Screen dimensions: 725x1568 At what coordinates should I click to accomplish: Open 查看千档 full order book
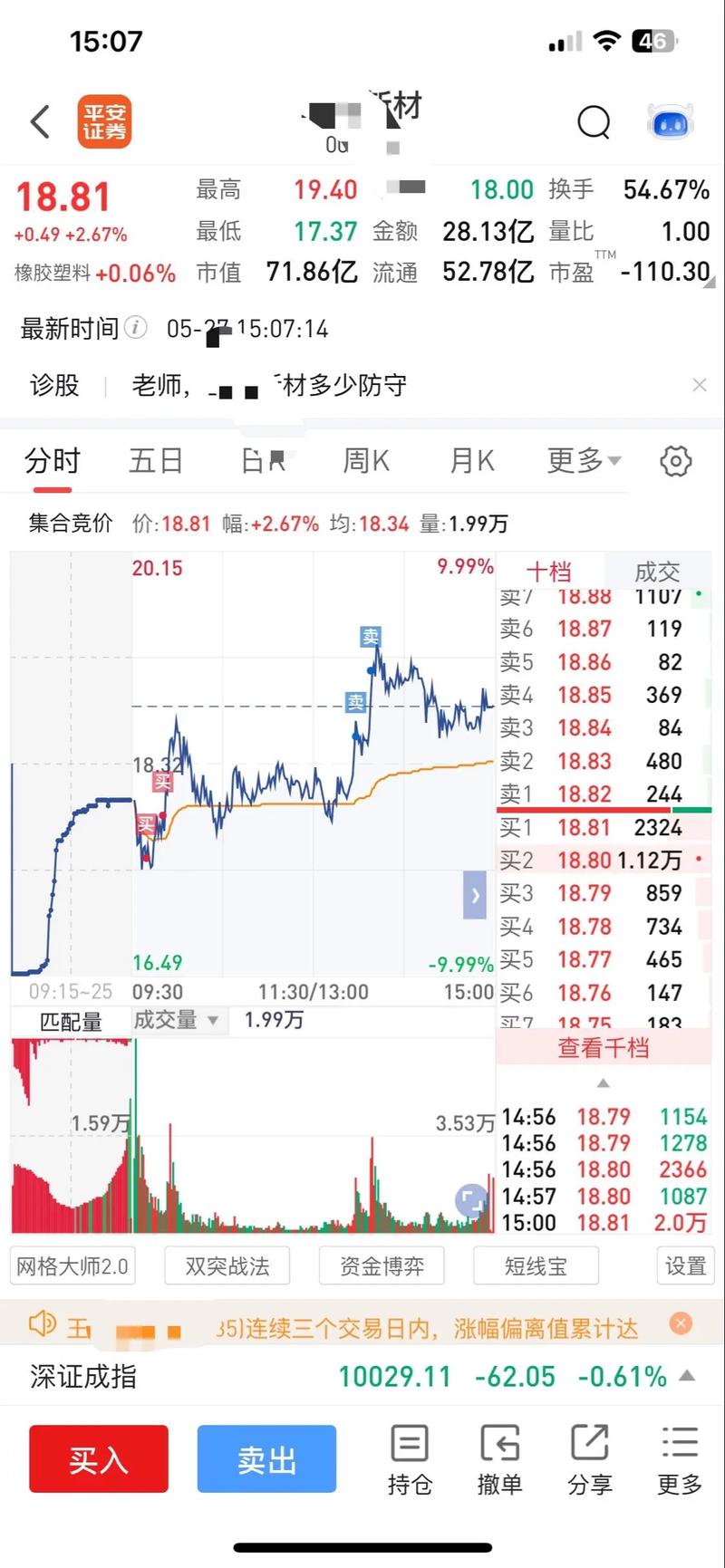(x=604, y=1047)
